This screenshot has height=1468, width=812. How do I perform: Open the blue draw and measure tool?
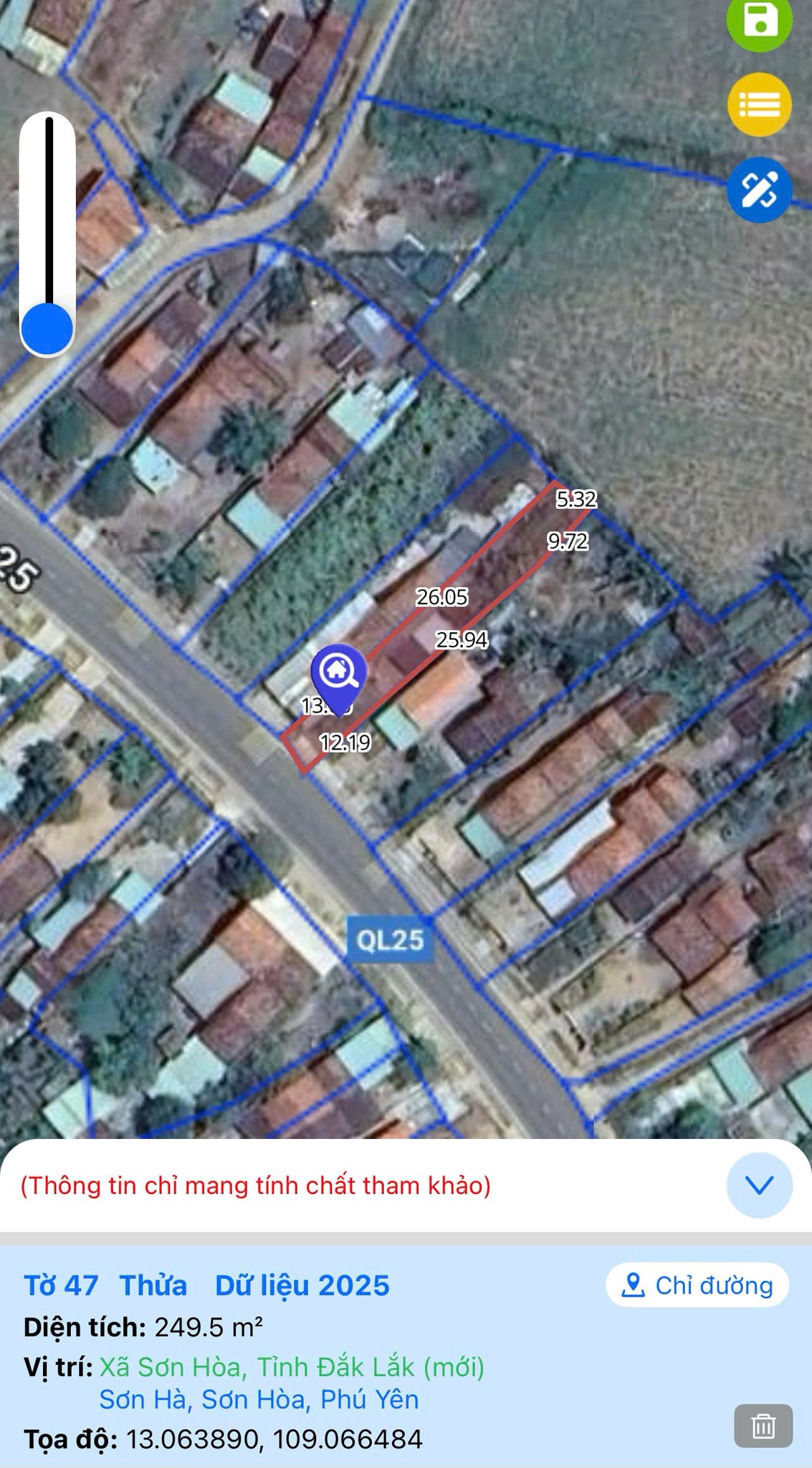point(759,190)
